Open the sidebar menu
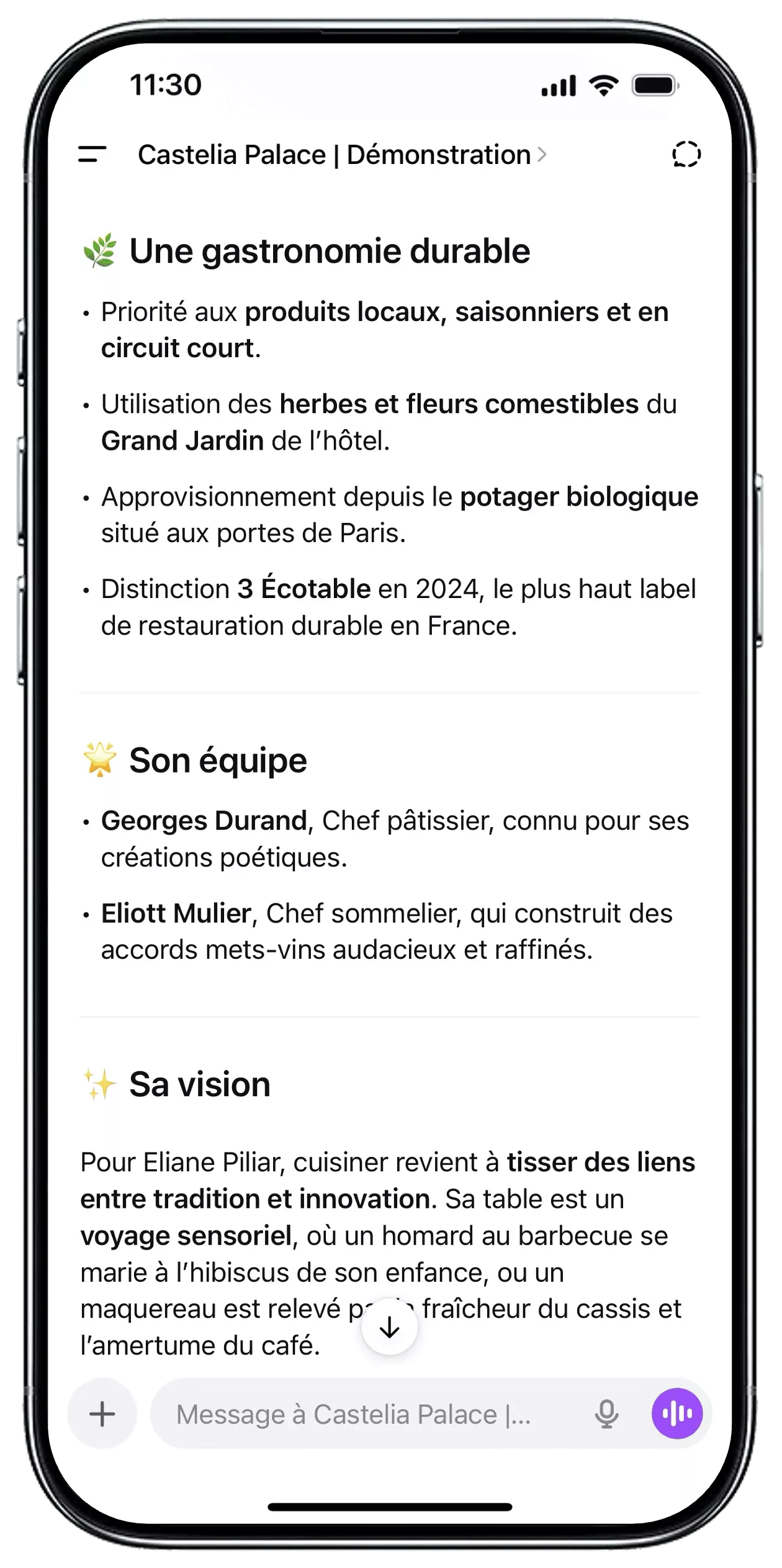Screen dimensions: 782x1568 (x=92, y=155)
